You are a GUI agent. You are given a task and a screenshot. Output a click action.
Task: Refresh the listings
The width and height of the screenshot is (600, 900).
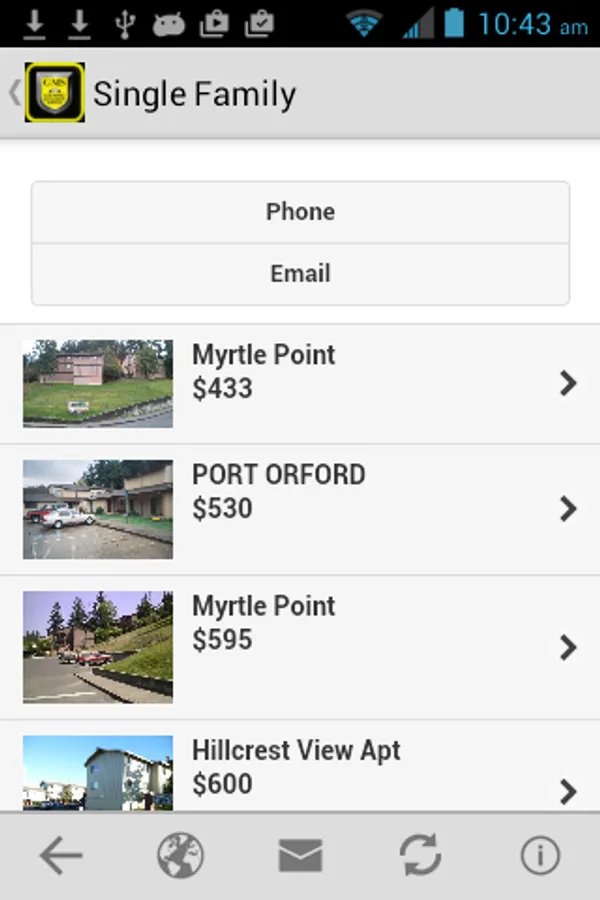[420, 856]
